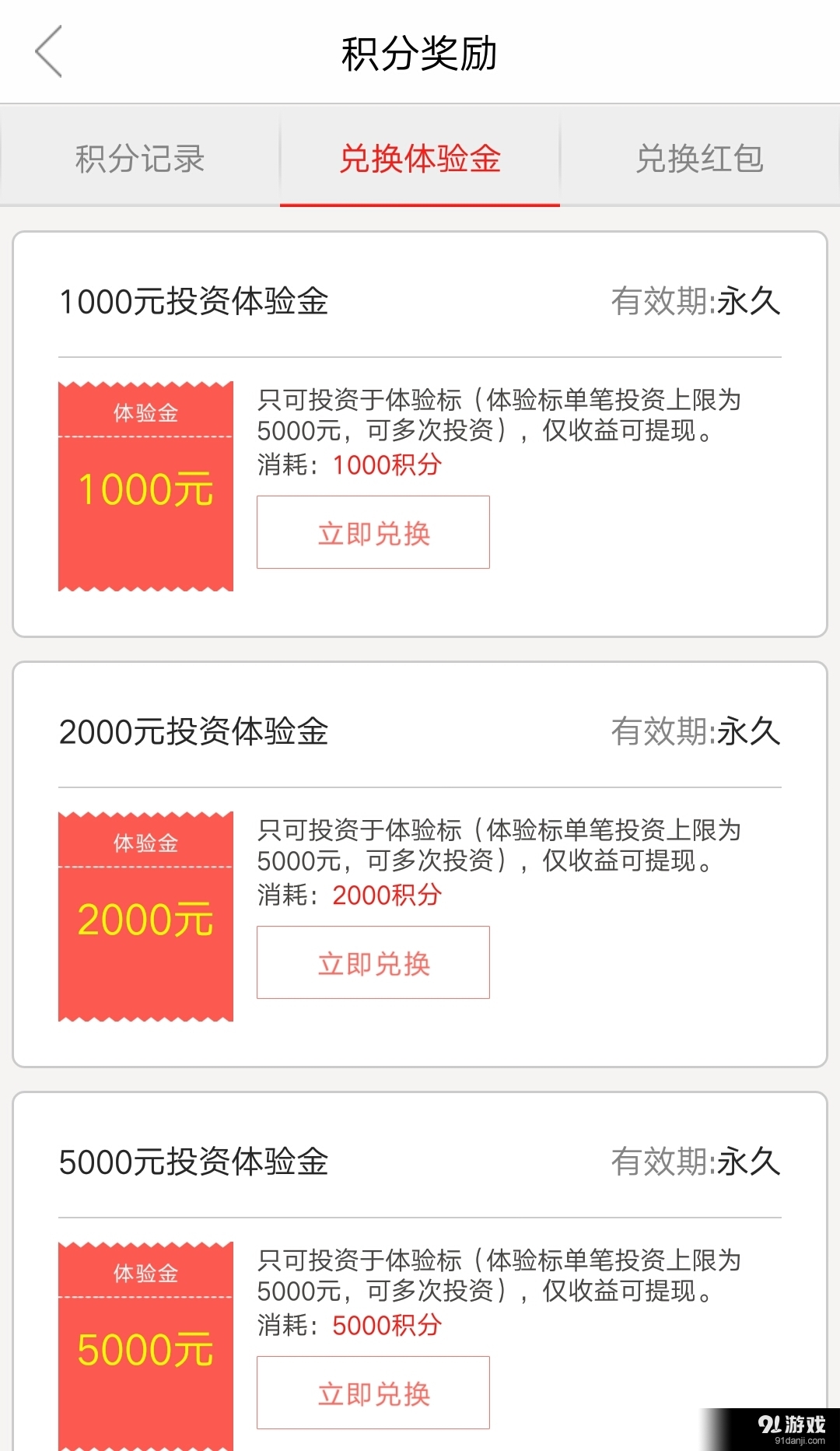Tap the 消耗: 1000积分 cost label
Image resolution: width=840 pixels, height=1451 pixels.
click(x=350, y=464)
